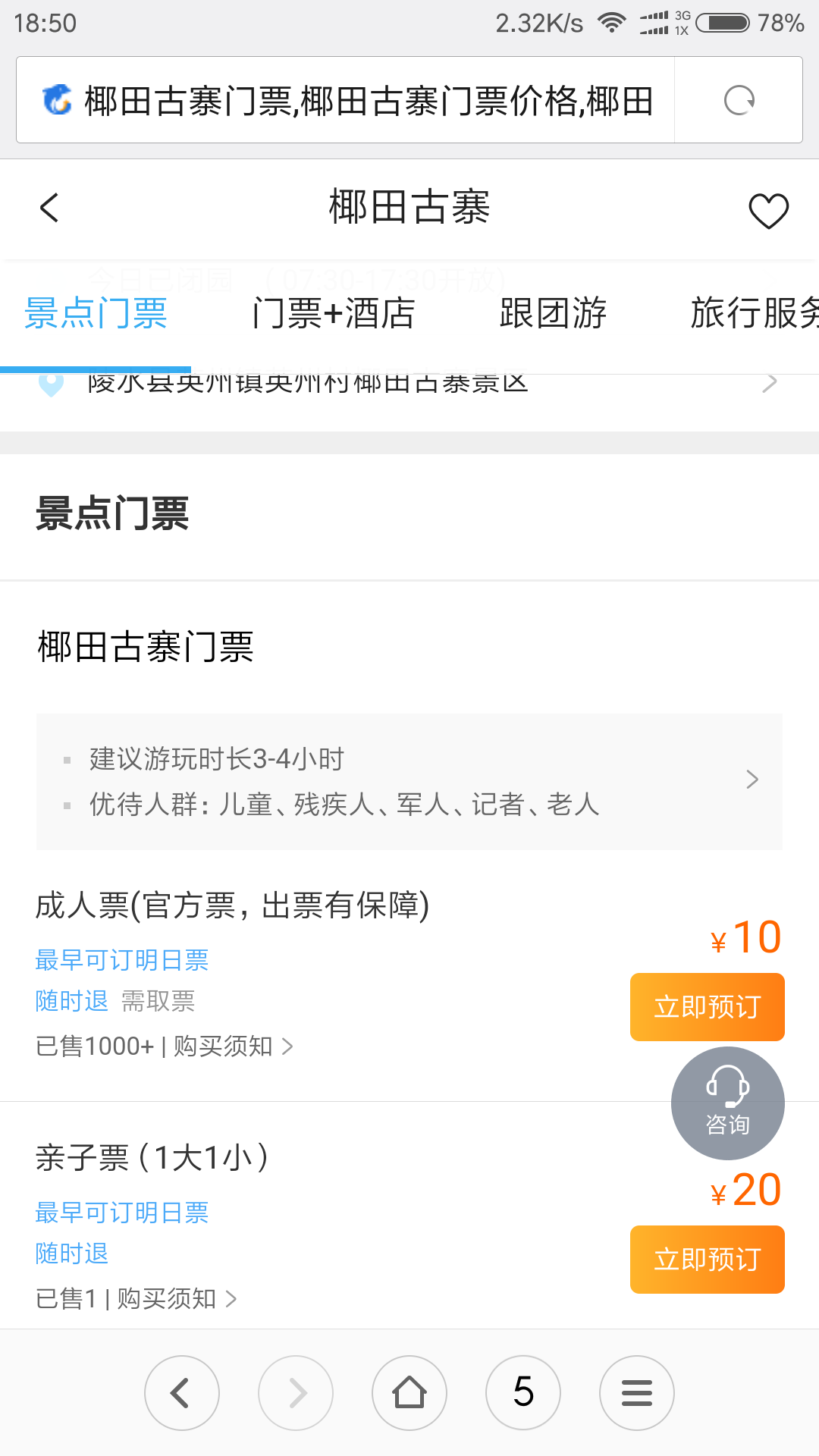Open the browser hamburger menu
Image resolution: width=819 pixels, height=1456 pixels.
click(637, 1393)
